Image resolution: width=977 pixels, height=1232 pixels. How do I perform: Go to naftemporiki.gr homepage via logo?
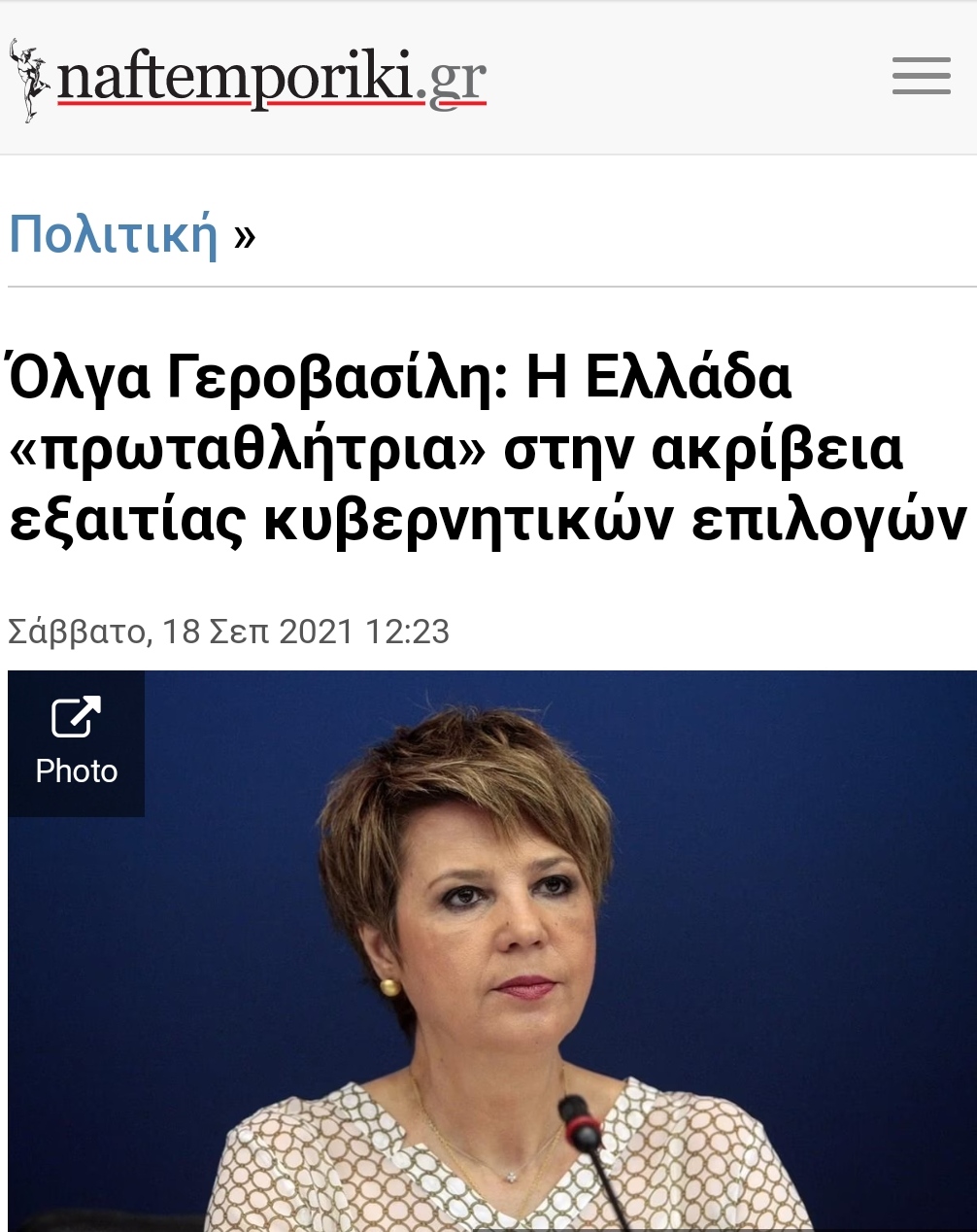[249, 80]
